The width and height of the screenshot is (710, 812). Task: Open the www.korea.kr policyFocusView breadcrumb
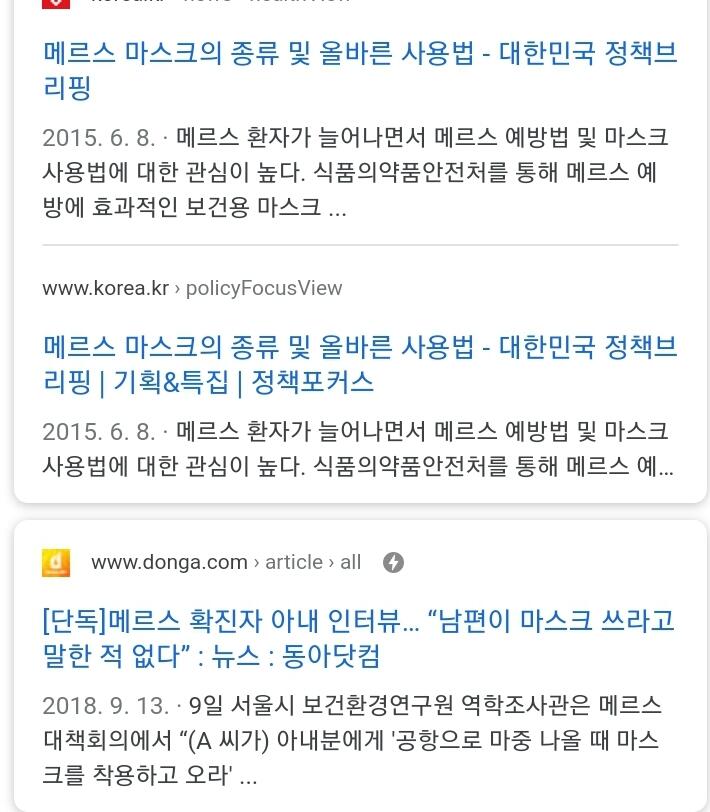[192, 288]
